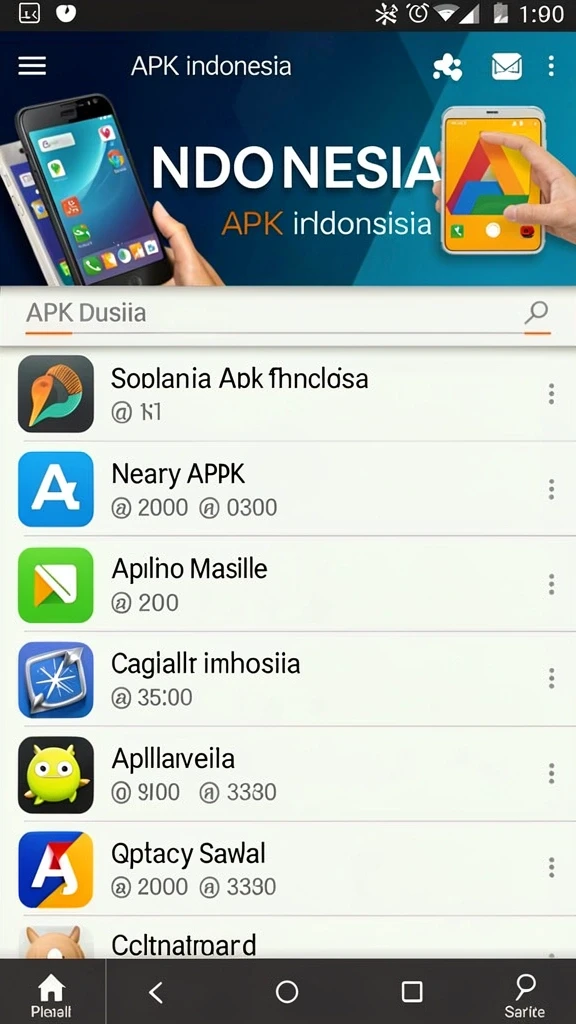Show more options for Neary APPK
This screenshot has height=1024, width=576.
click(x=551, y=489)
